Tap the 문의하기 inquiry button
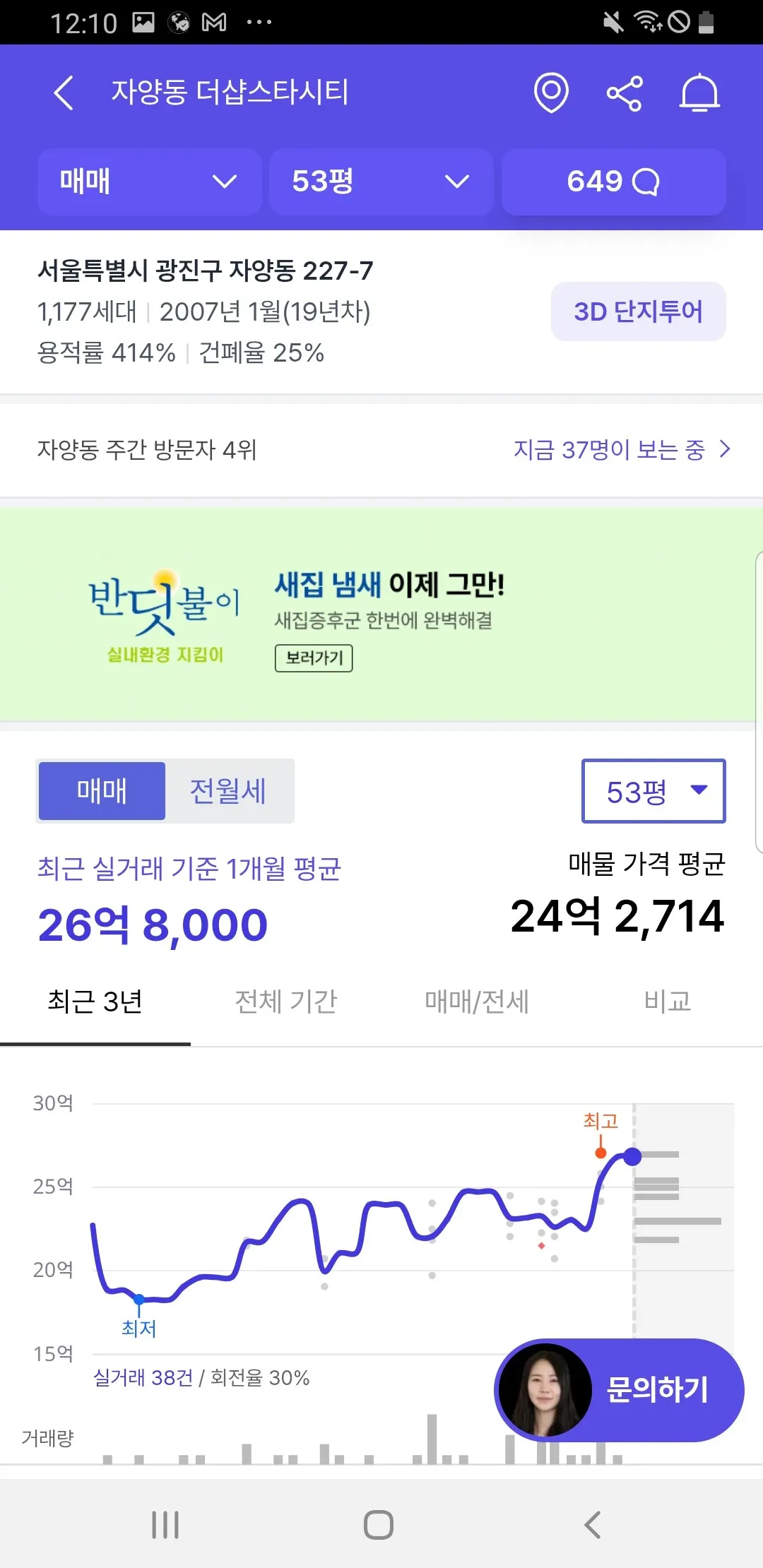 click(x=620, y=1389)
